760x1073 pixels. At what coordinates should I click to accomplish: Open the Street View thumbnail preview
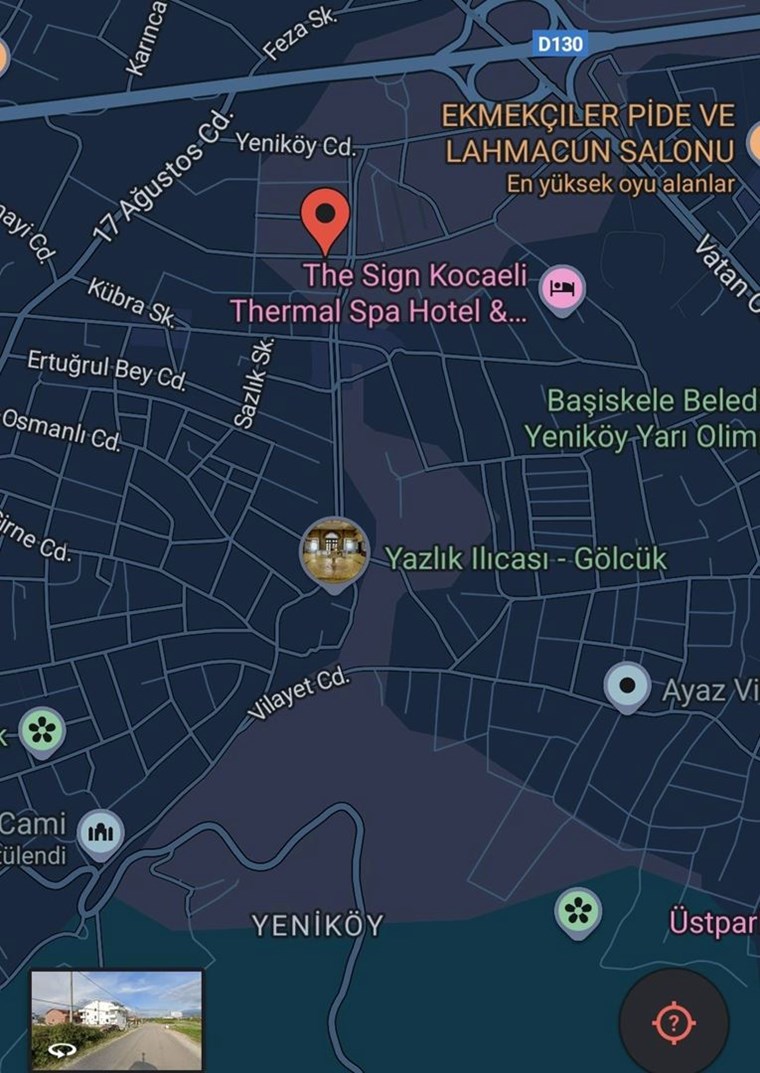coord(116,1019)
